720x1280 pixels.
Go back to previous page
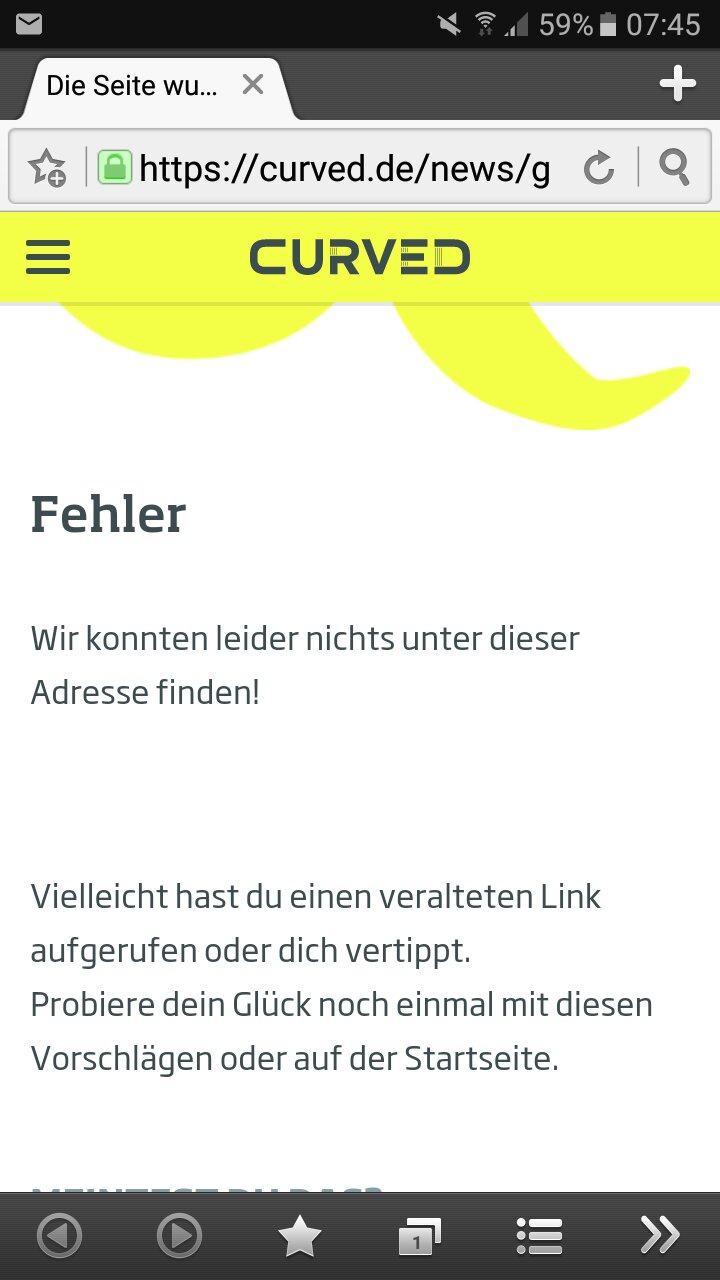click(x=60, y=1237)
